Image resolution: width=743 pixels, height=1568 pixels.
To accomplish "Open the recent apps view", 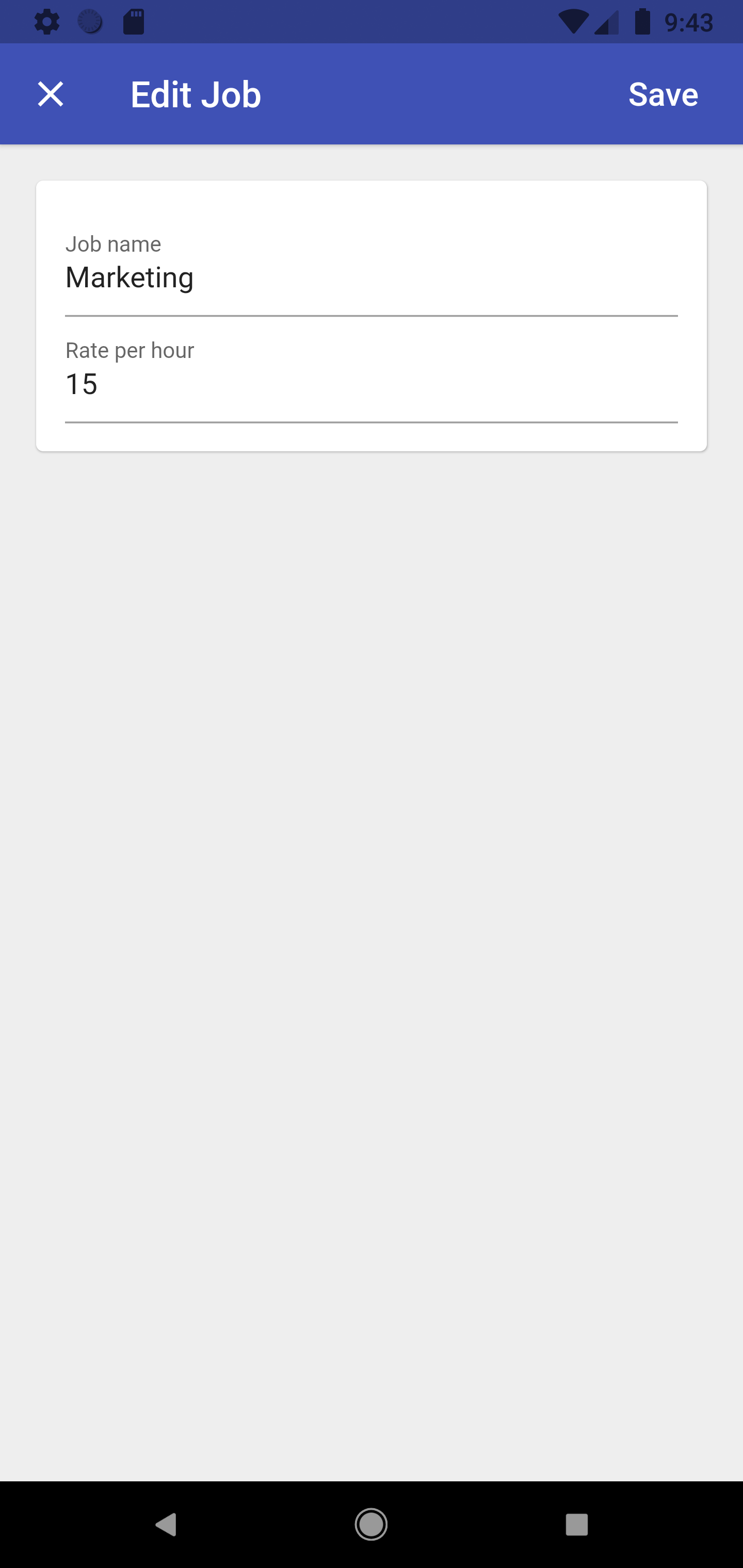I will click(576, 1524).
